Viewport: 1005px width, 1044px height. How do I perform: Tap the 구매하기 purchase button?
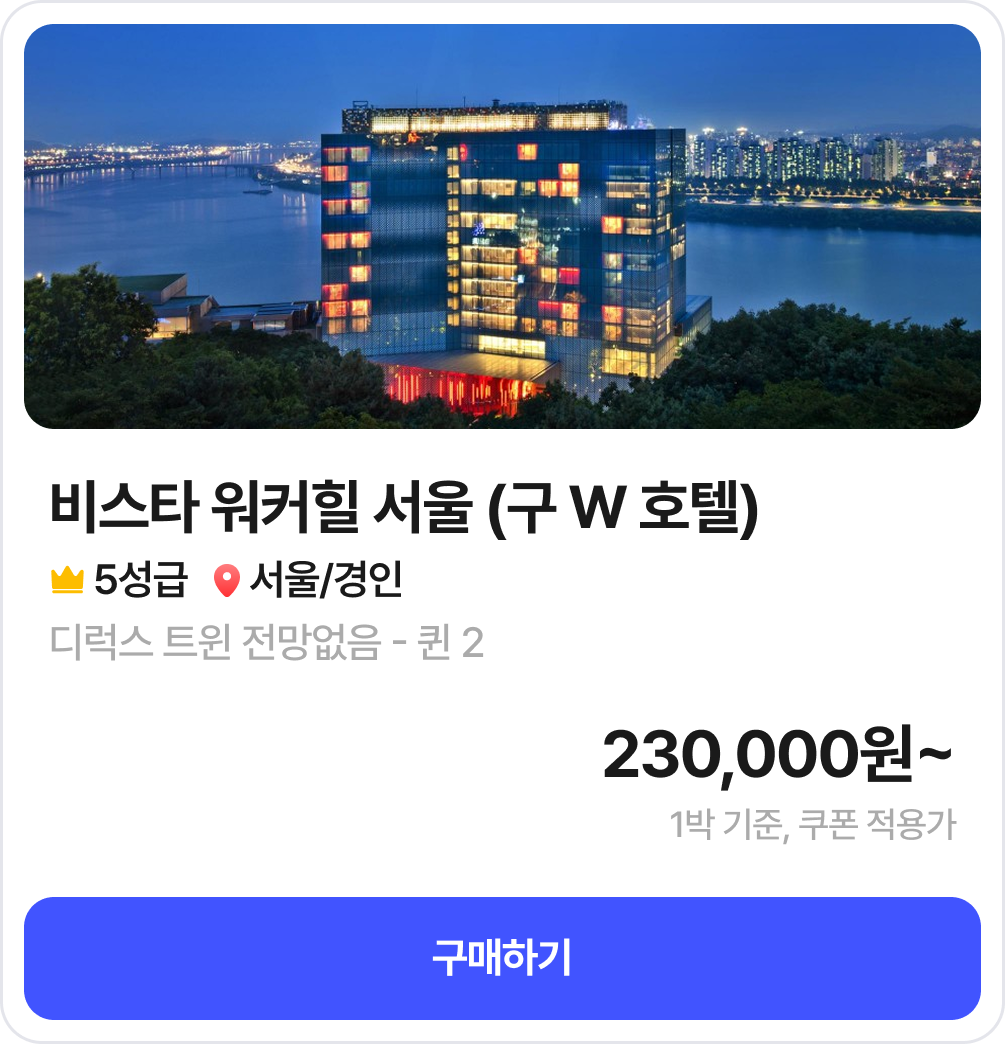click(502, 958)
